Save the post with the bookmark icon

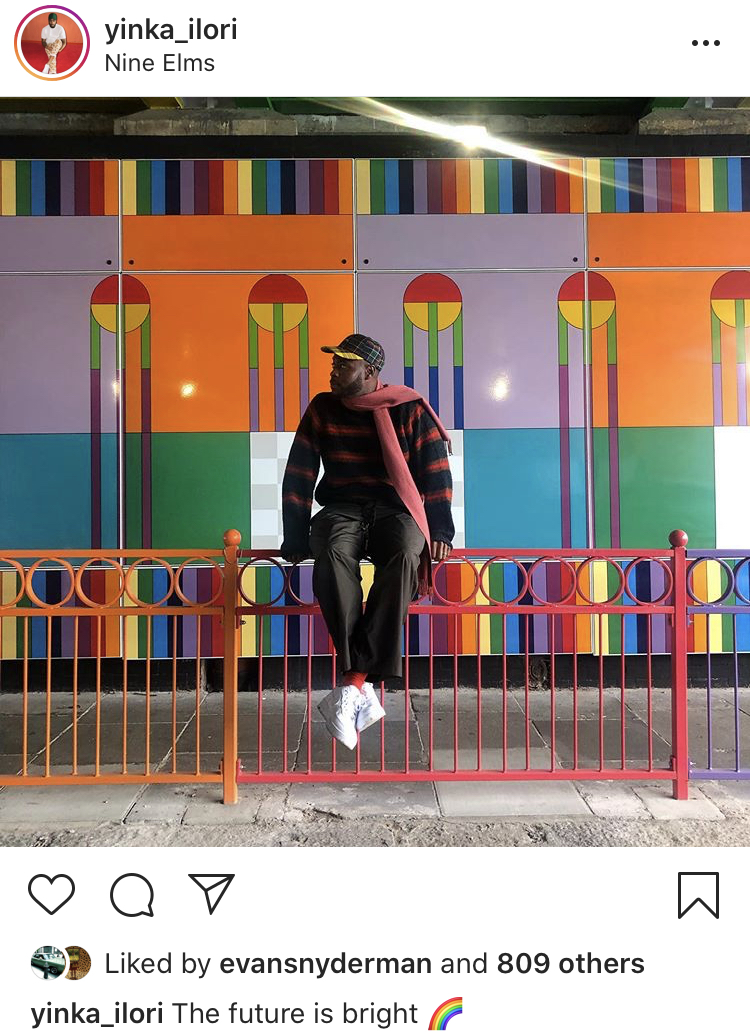pos(698,894)
